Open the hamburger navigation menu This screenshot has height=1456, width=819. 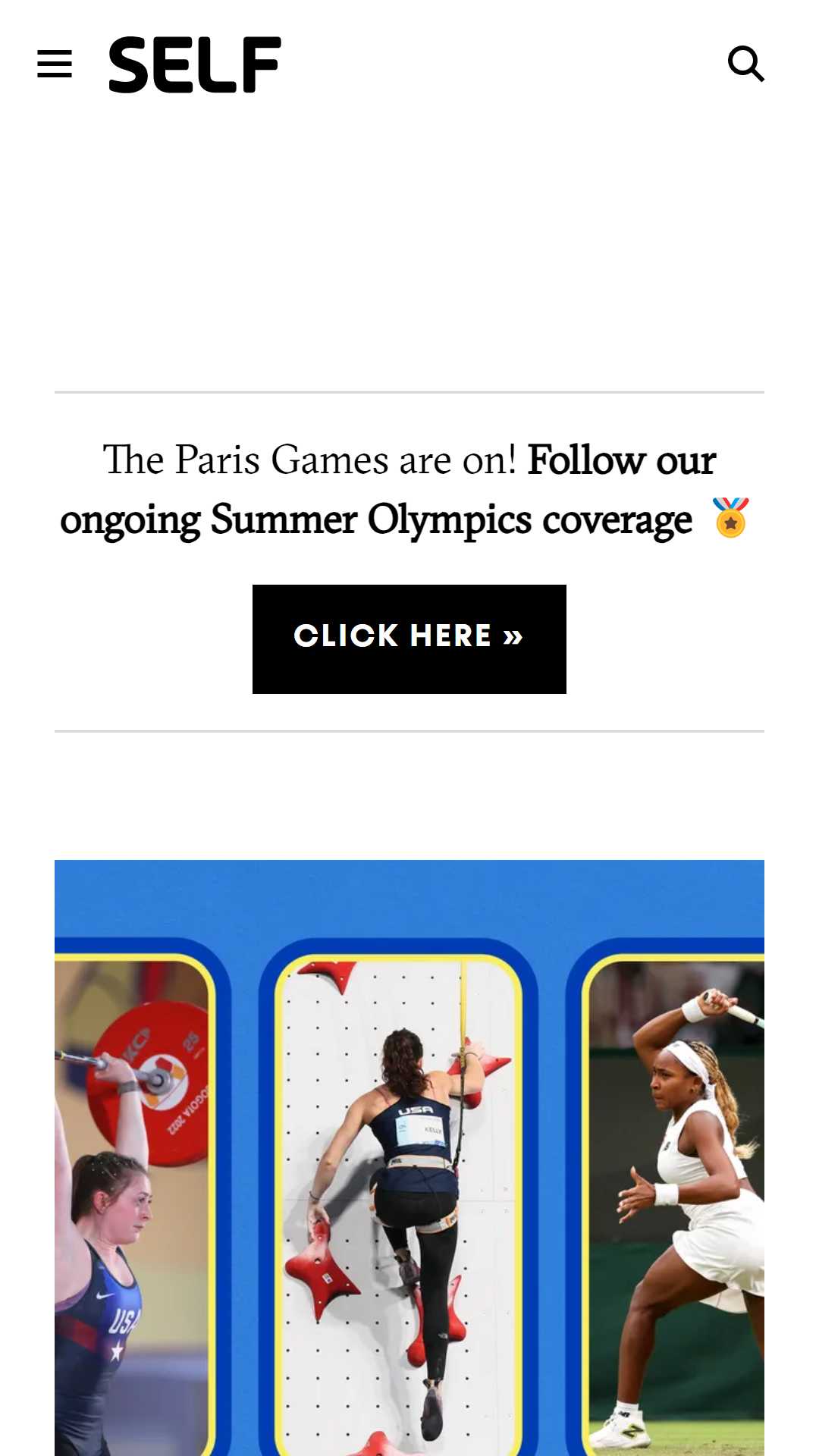[55, 64]
